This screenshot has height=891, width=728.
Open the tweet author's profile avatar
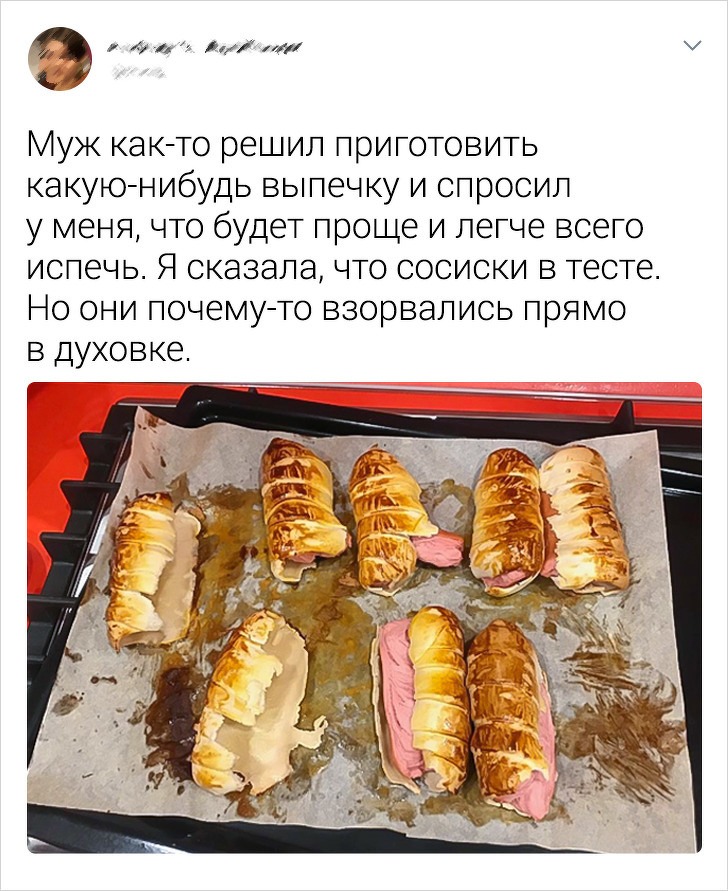click(x=59, y=59)
